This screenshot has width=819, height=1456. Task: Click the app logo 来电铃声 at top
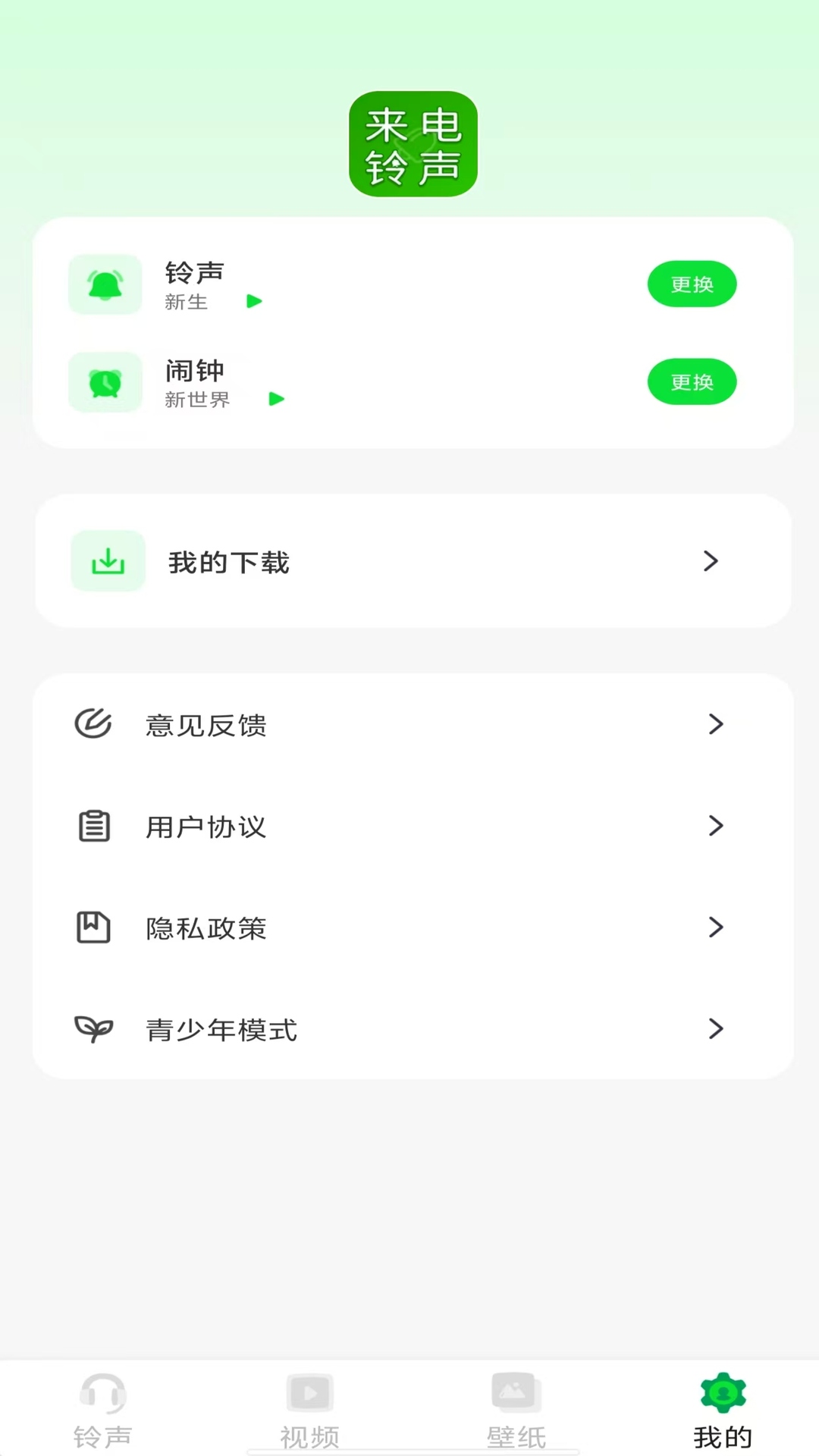[413, 144]
